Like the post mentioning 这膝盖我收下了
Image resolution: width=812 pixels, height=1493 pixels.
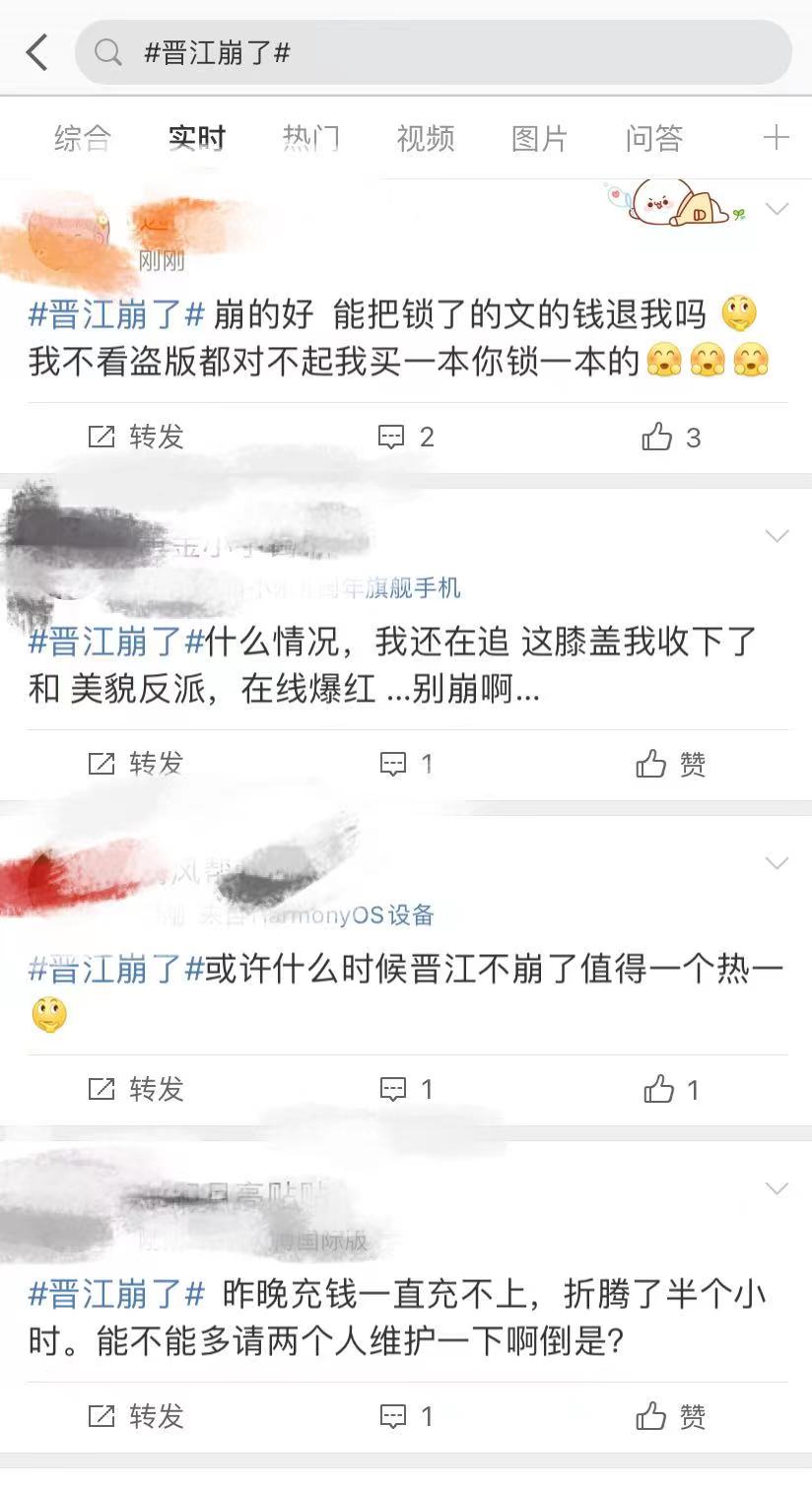click(x=670, y=764)
